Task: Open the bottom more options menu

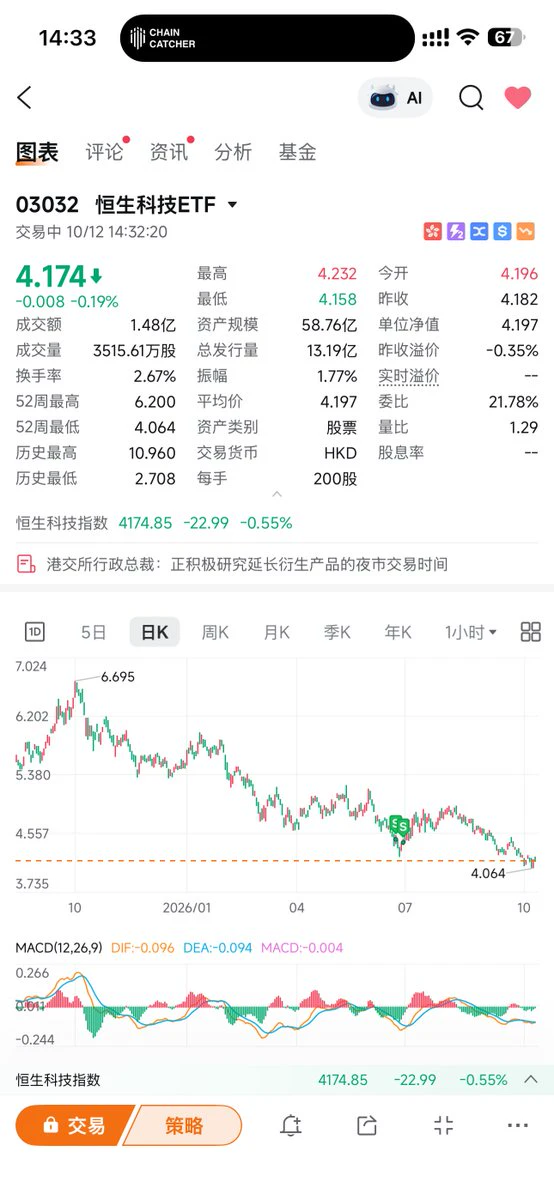Action: 517,1125
